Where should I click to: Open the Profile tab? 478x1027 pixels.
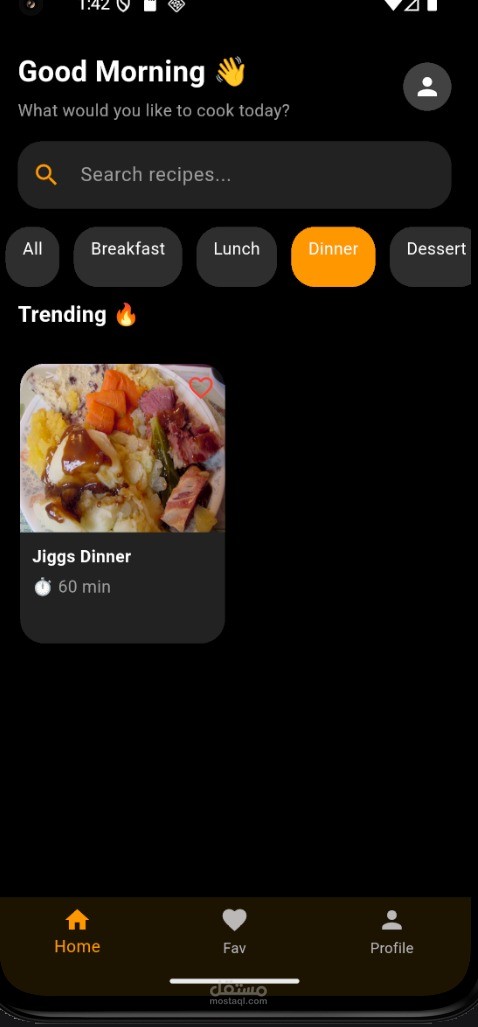(x=392, y=931)
